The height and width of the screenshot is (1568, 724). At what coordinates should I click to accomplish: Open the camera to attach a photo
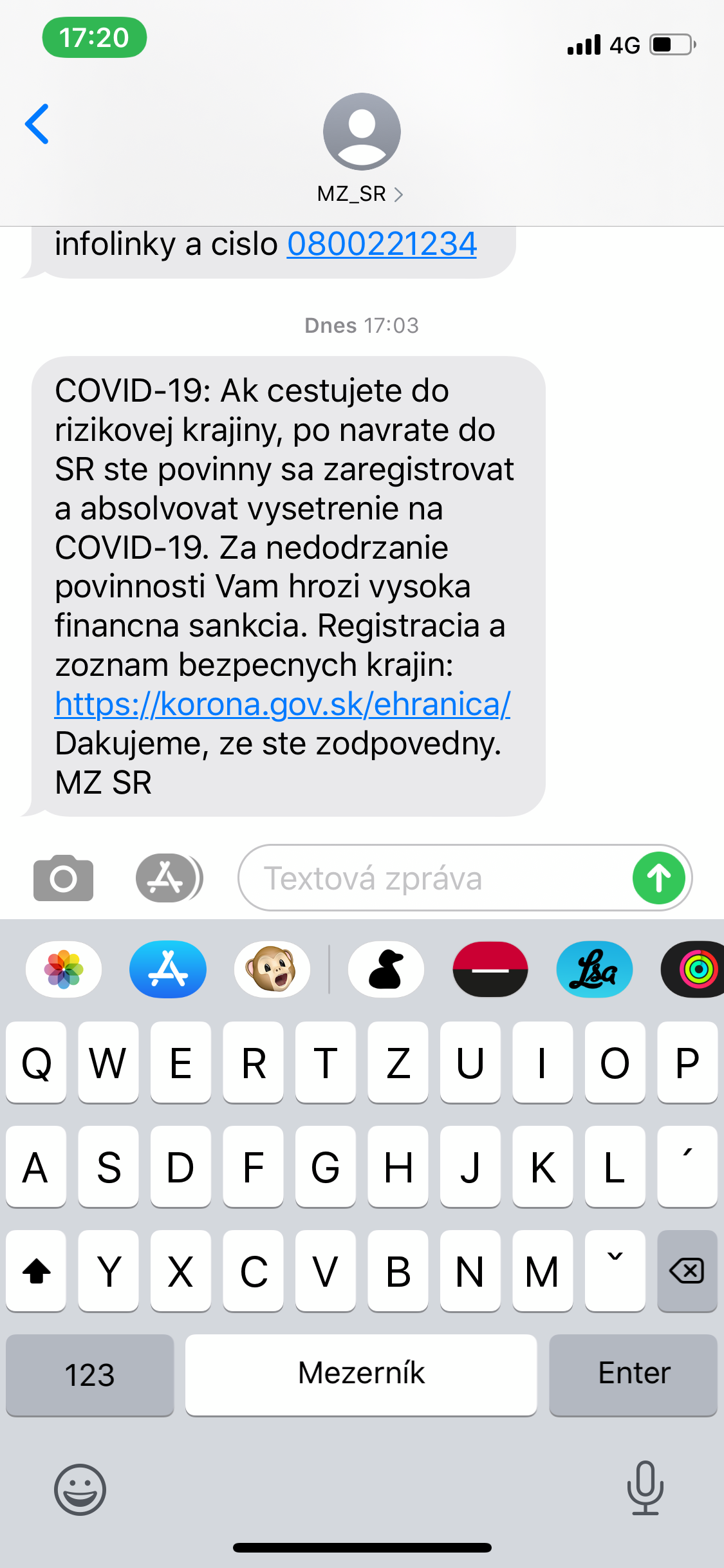(x=63, y=878)
